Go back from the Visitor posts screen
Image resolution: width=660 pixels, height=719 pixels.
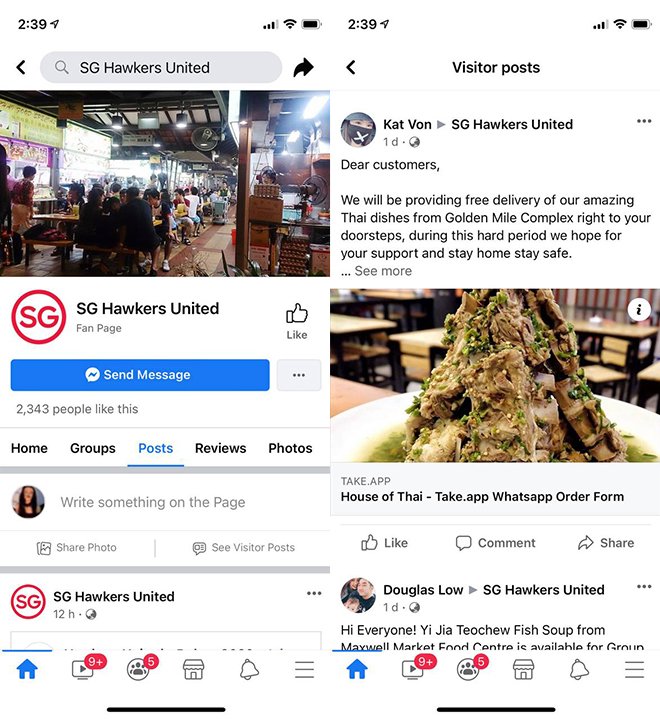(x=351, y=68)
